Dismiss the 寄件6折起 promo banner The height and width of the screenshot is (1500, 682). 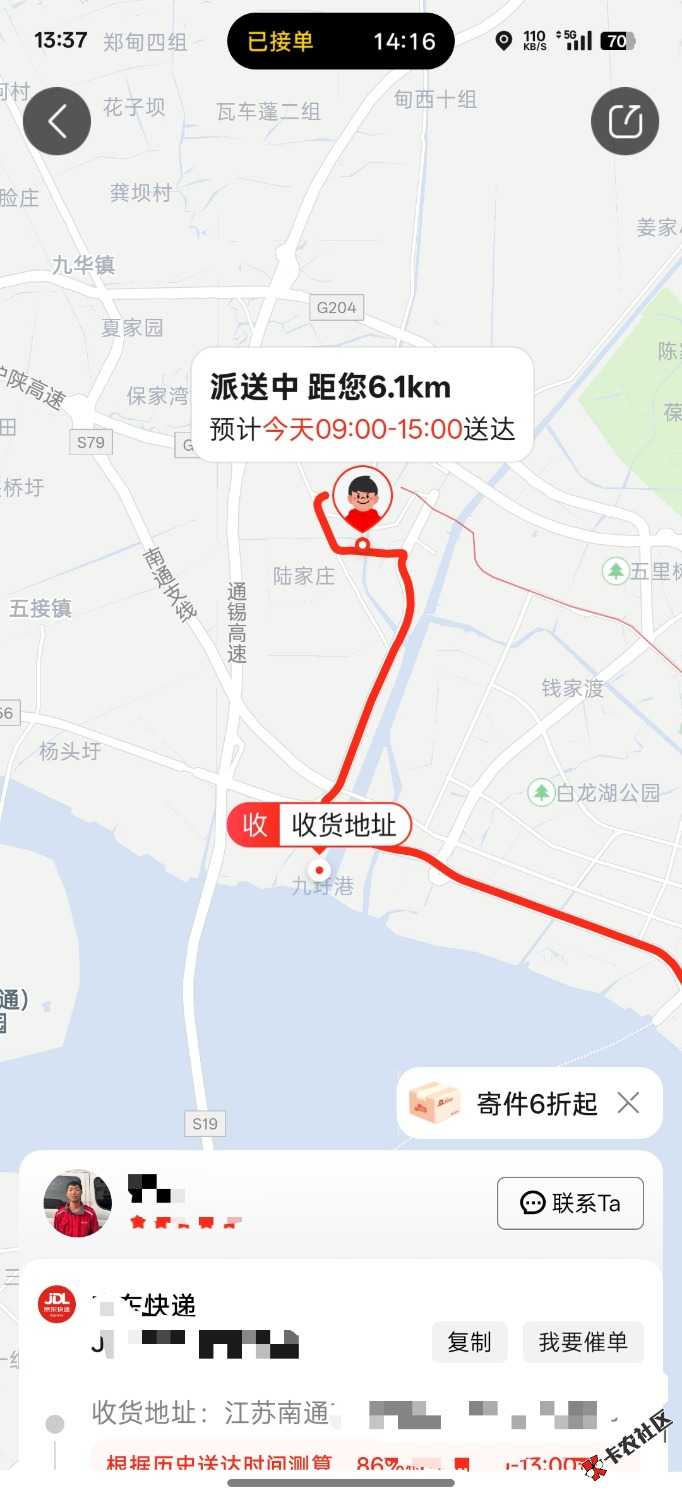click(628, 1103)
